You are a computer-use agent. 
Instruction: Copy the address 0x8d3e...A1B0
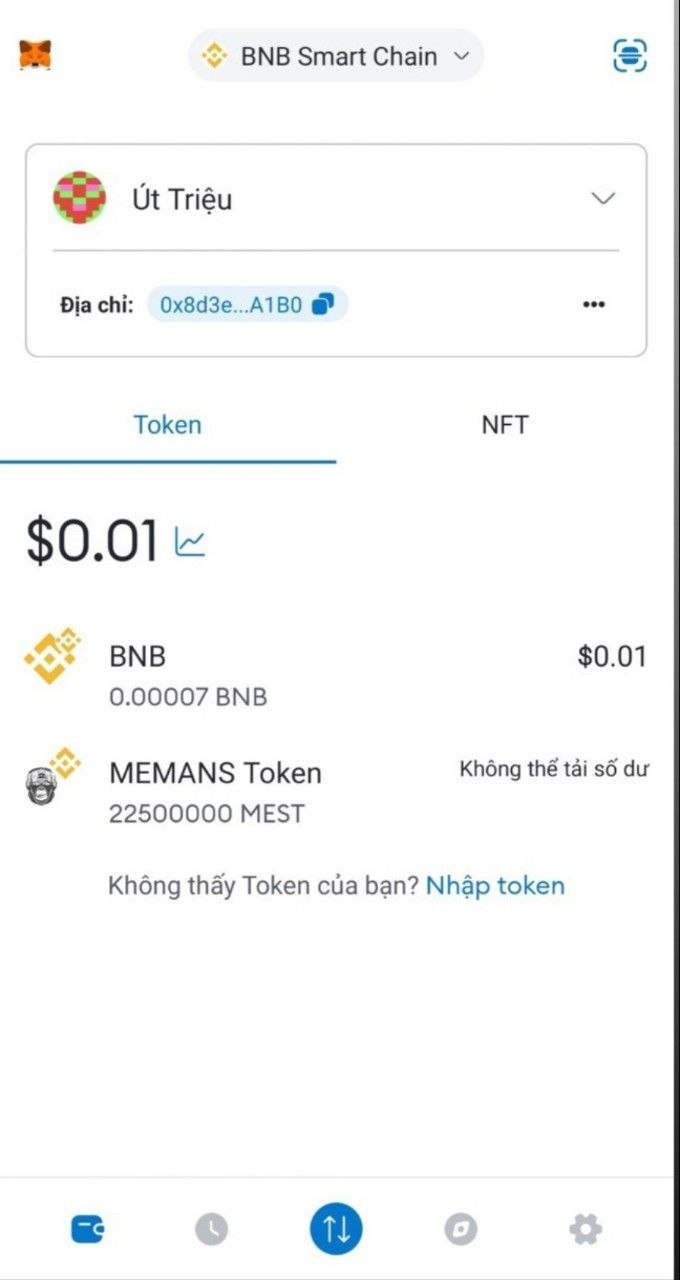(247, 305)
